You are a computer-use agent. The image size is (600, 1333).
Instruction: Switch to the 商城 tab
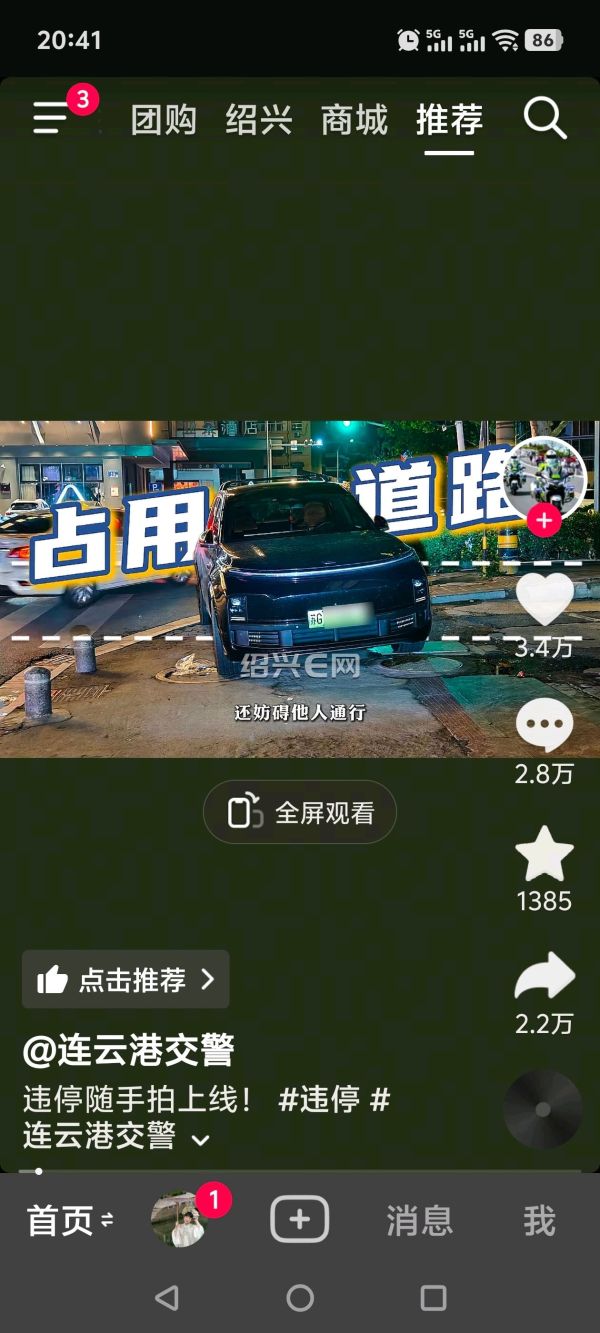354,120
